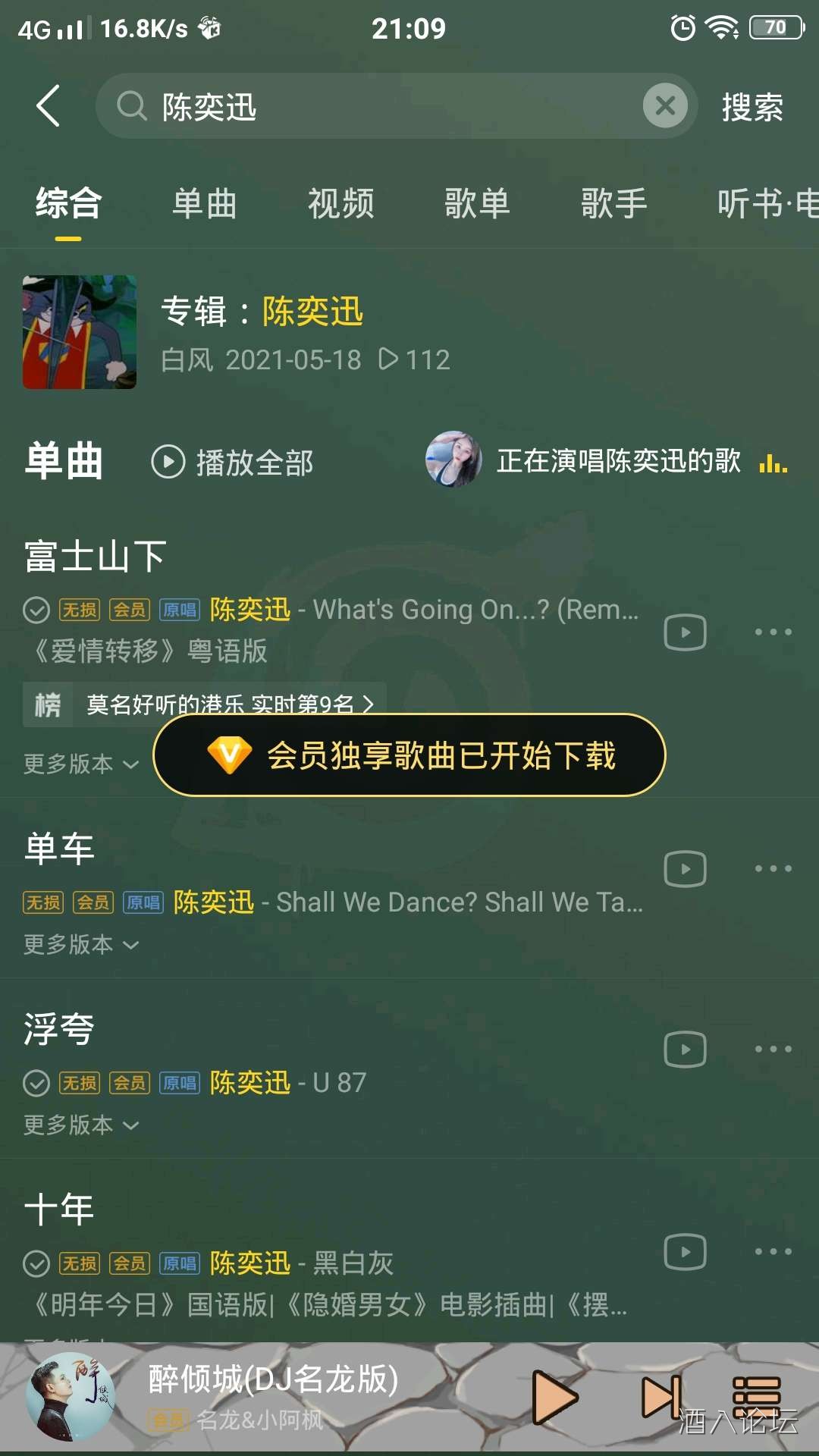Switch to the 歌手 tab

coord(613,204)
